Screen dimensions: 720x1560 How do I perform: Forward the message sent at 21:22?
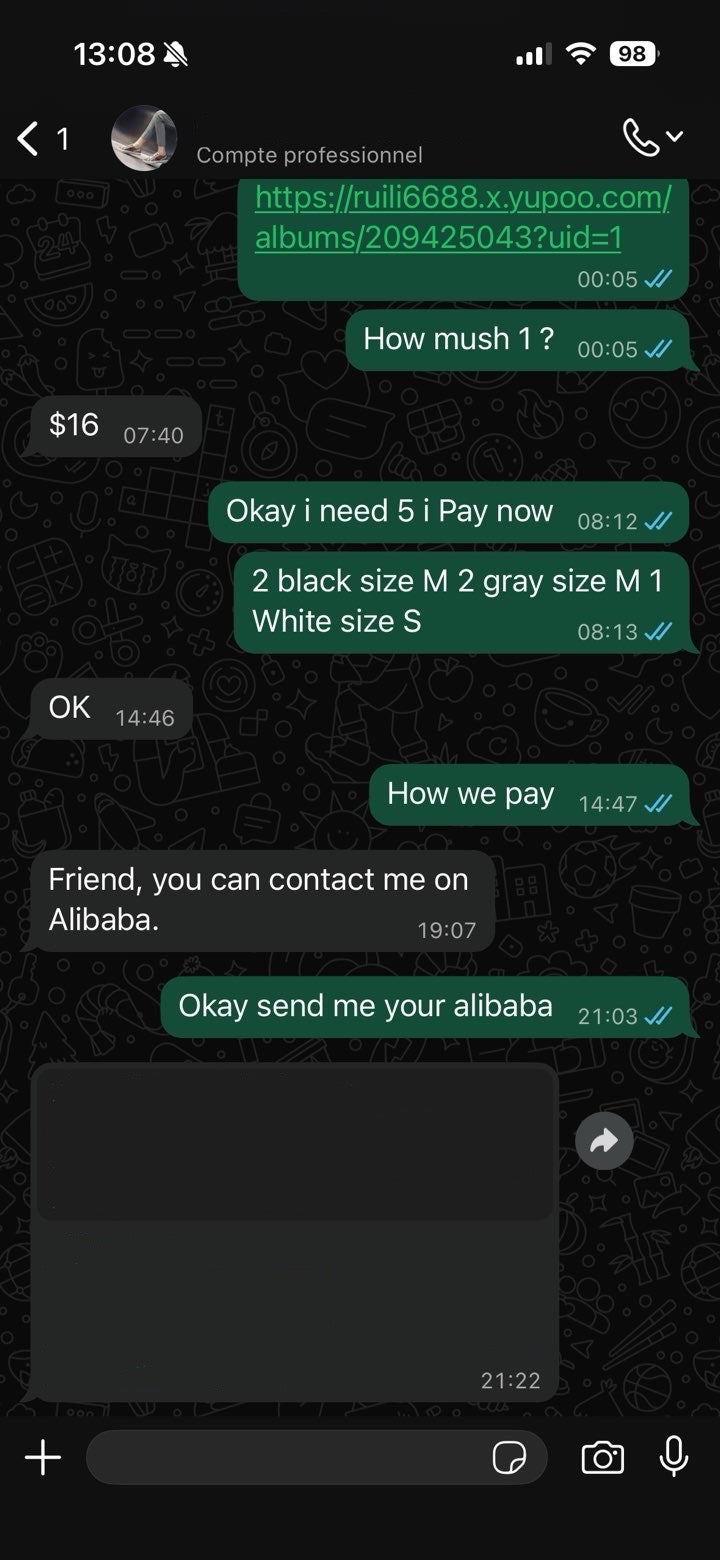(604, 1140)
